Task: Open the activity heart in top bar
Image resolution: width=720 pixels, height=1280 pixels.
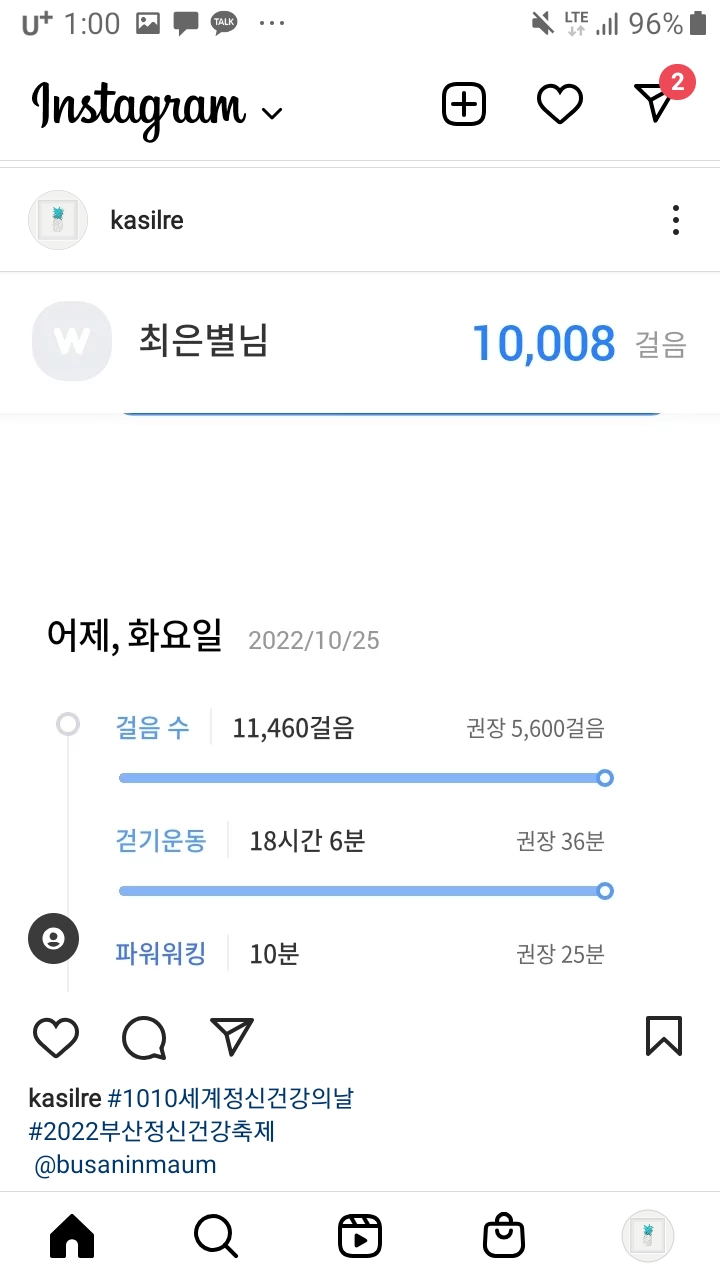Action: [559, 104]
